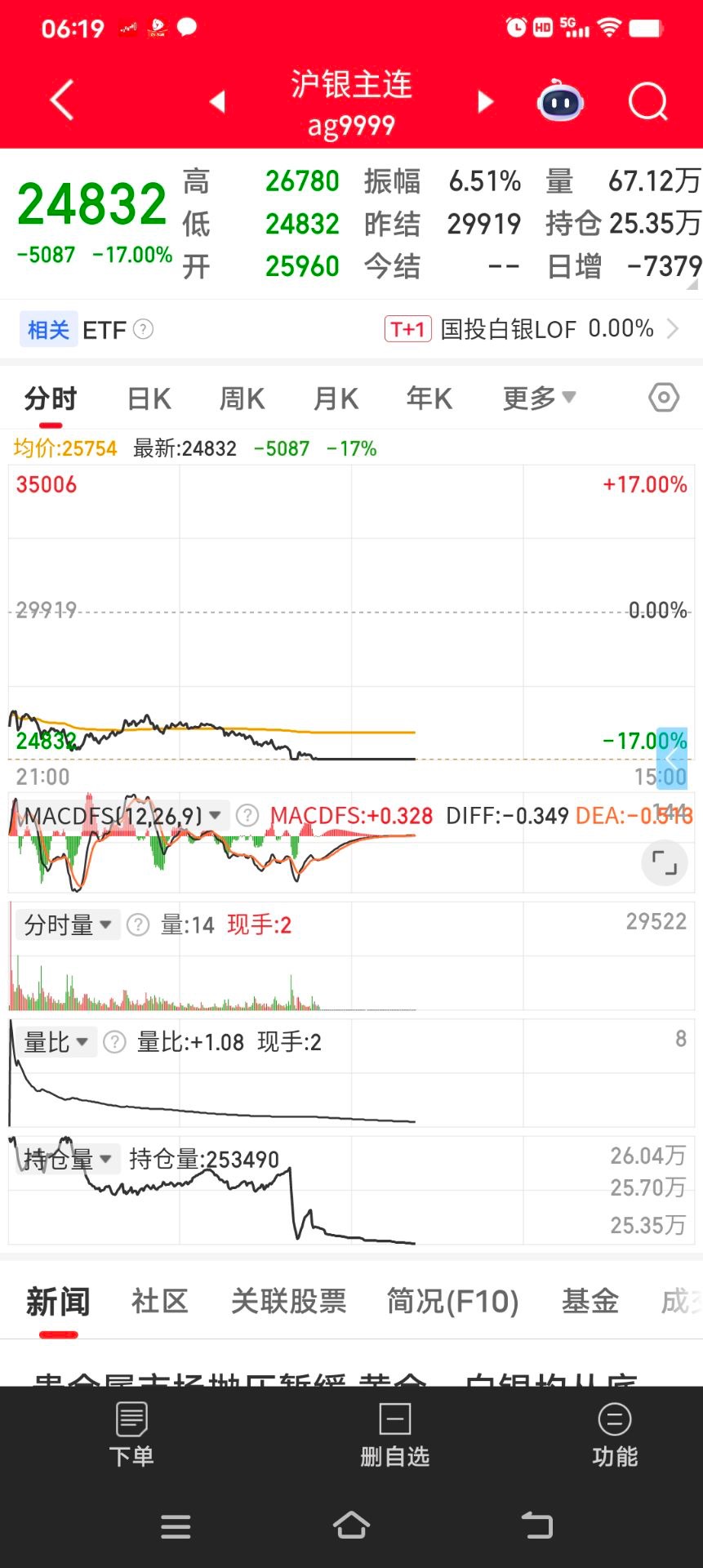Viewport: 703px width, 1568px height.
Task: Change the 分时量 indicator dropdown
Action: click(68, 925)
